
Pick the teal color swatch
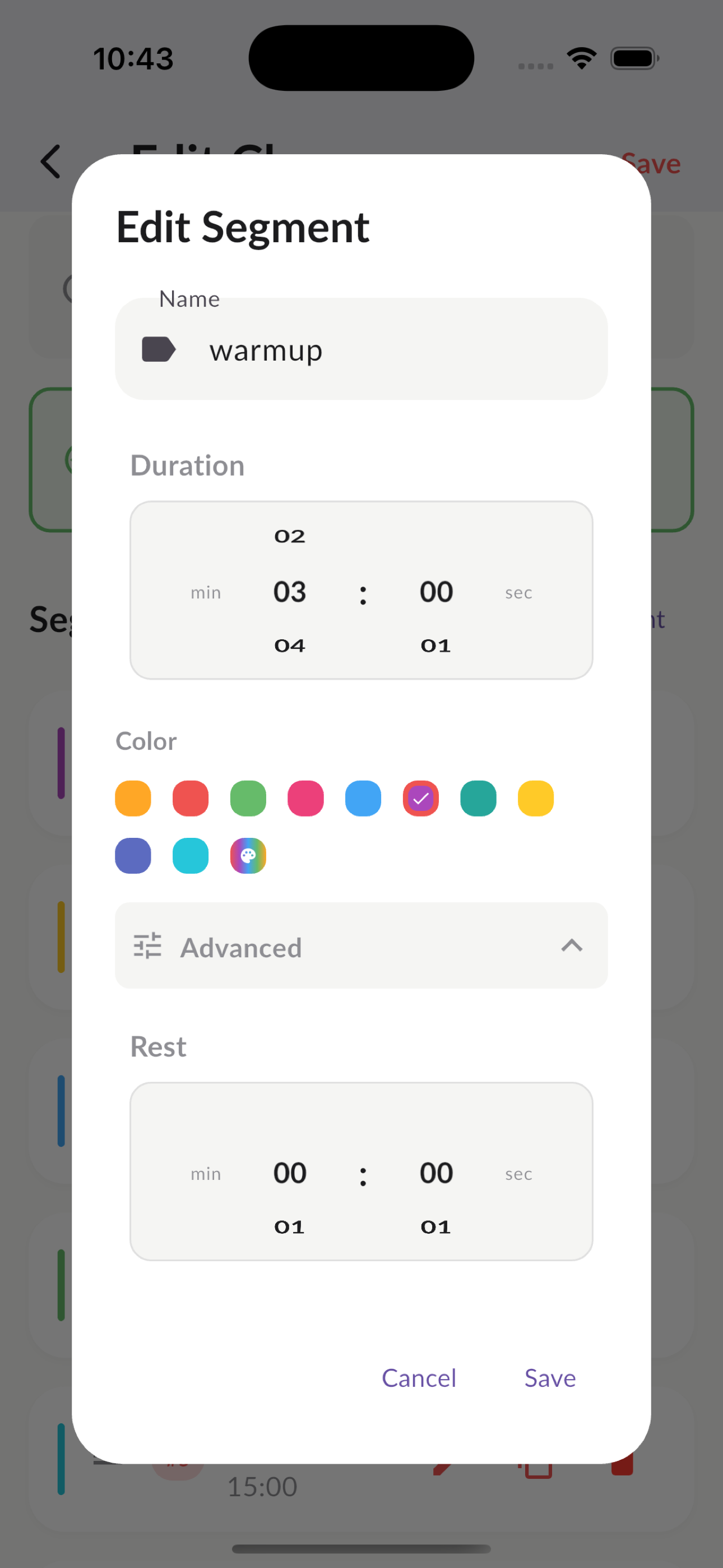478,798
